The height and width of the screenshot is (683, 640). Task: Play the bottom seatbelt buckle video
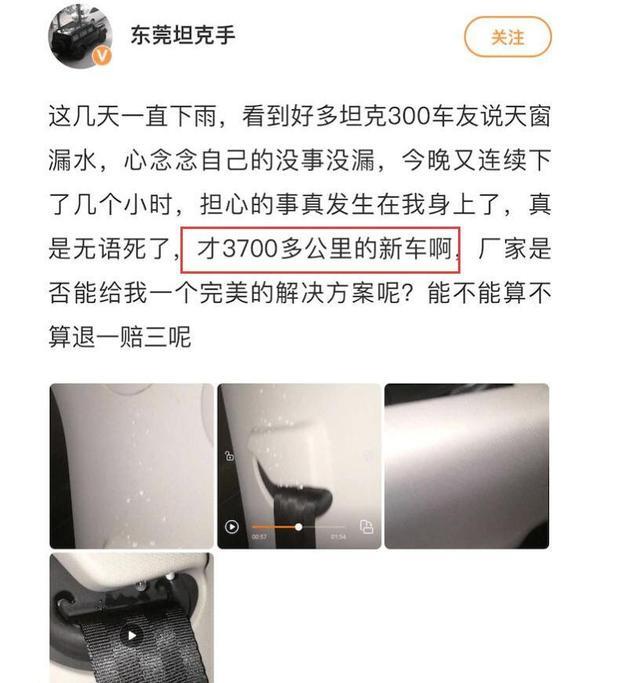pyautogui.click(x=131, y=634)
